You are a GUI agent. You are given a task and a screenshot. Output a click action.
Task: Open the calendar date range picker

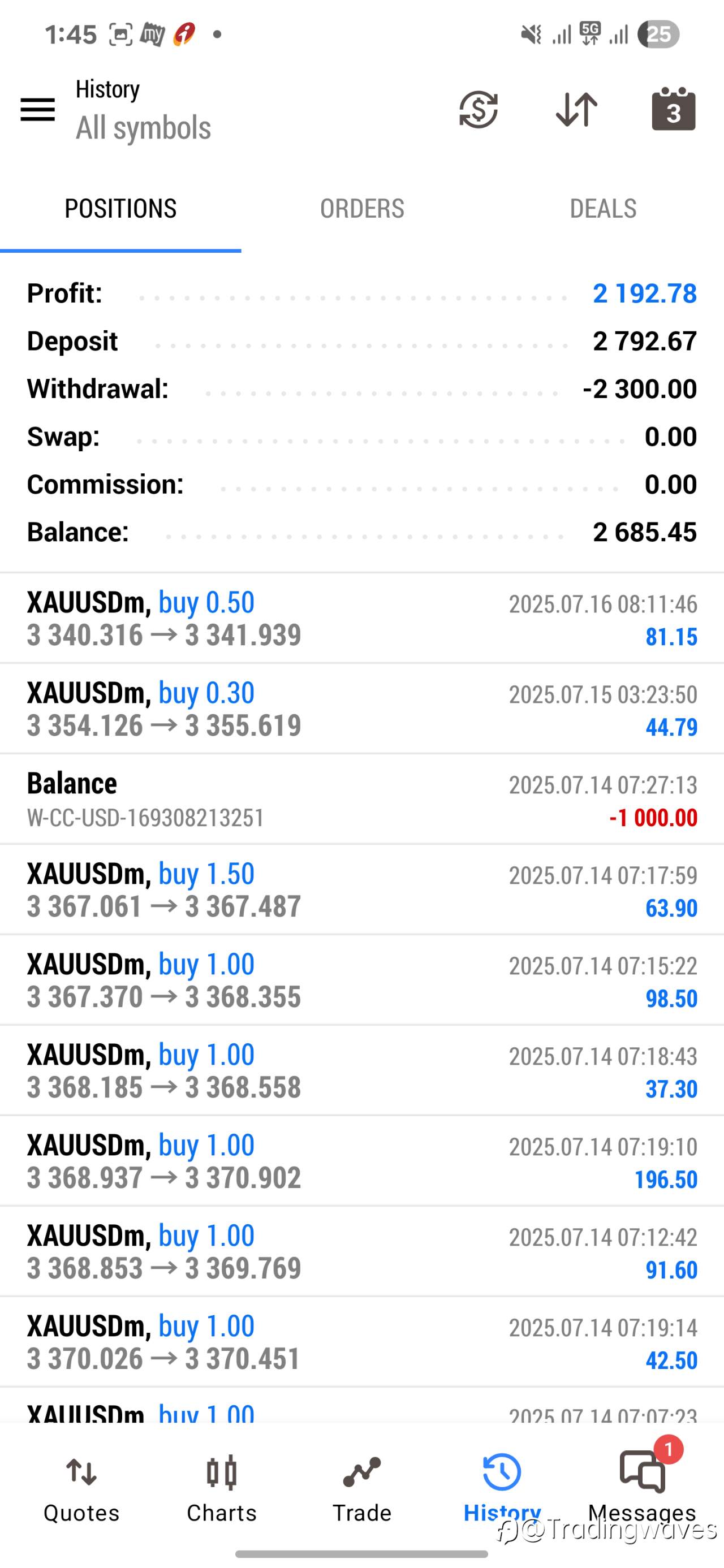click(674, 109)
